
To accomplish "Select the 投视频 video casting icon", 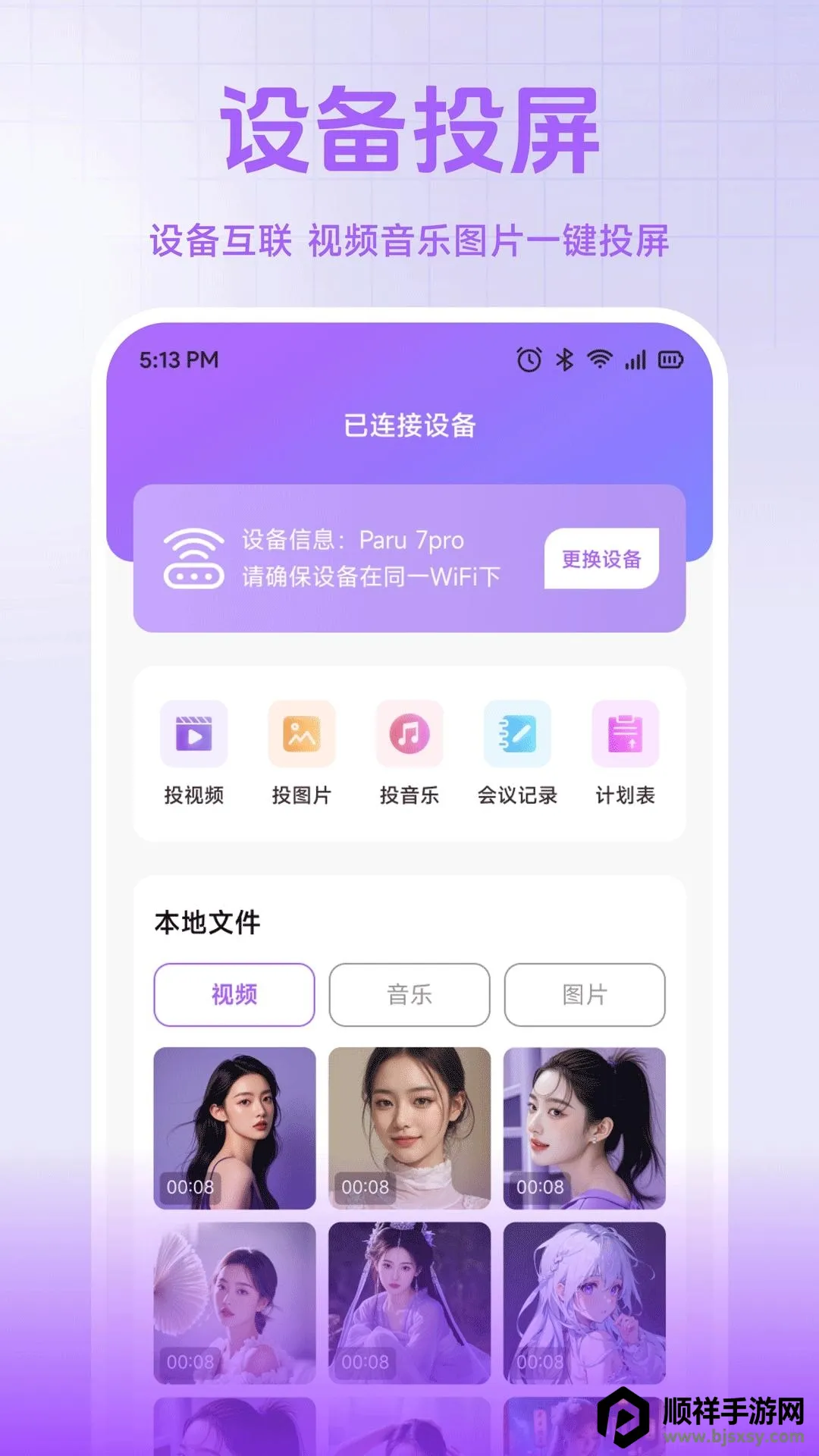I will pyautogui.click(x=194, y=734).
